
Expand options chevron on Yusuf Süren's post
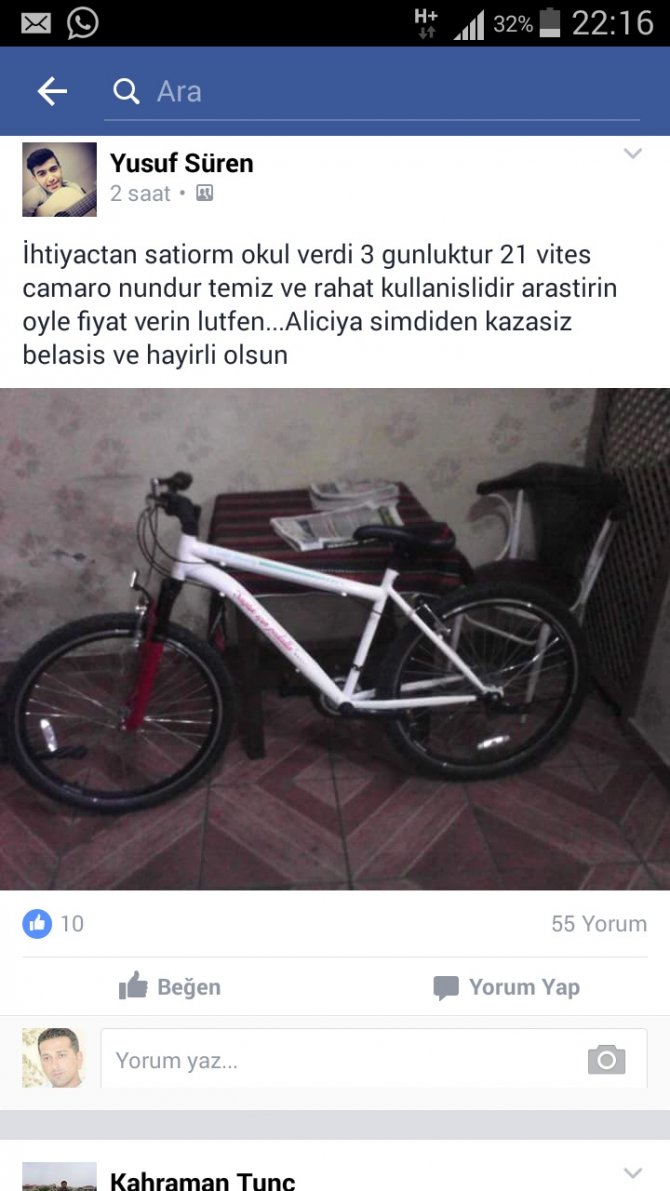coord(632,154)
